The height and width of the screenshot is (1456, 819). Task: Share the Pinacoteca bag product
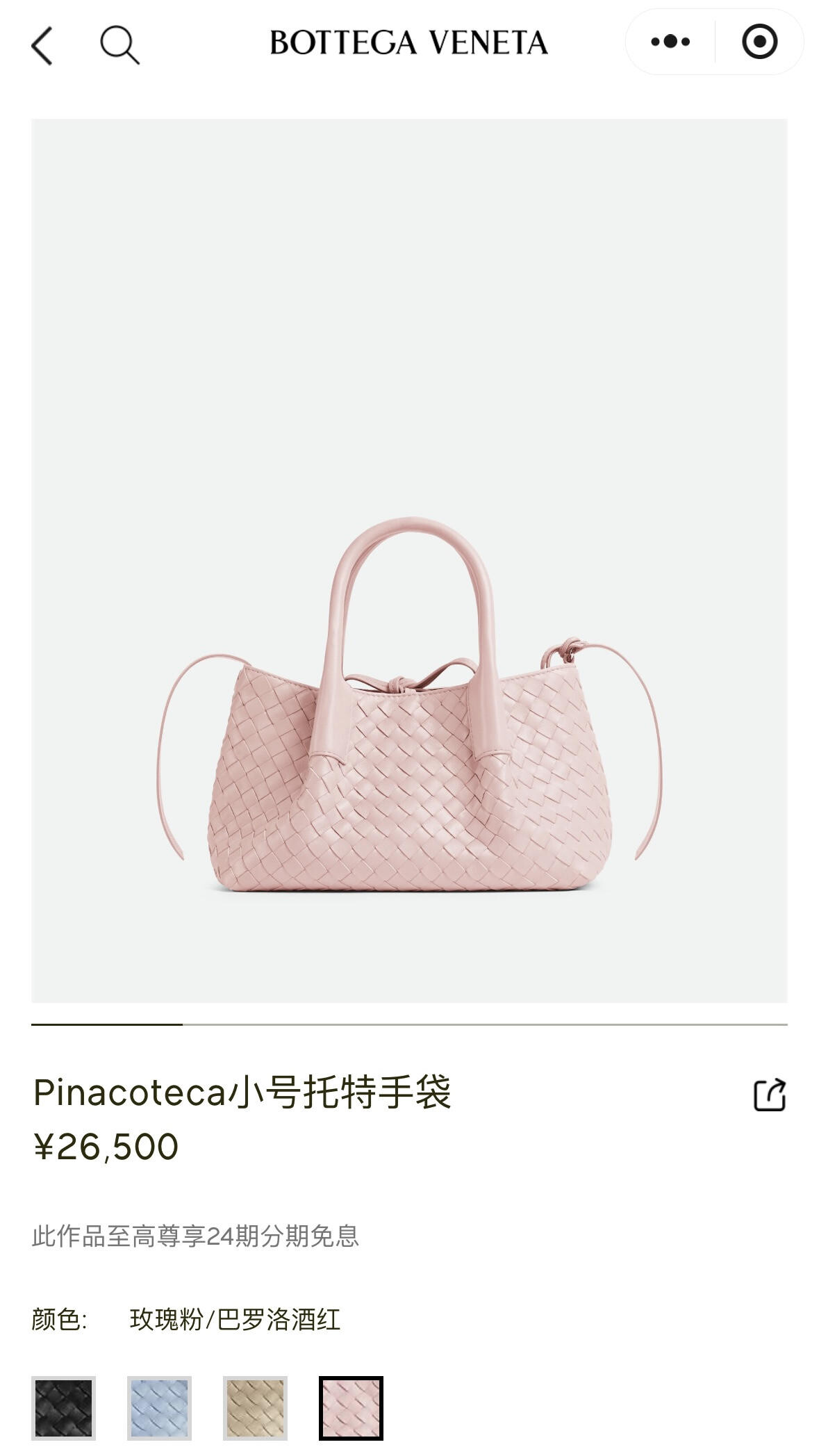point(770,1095)
